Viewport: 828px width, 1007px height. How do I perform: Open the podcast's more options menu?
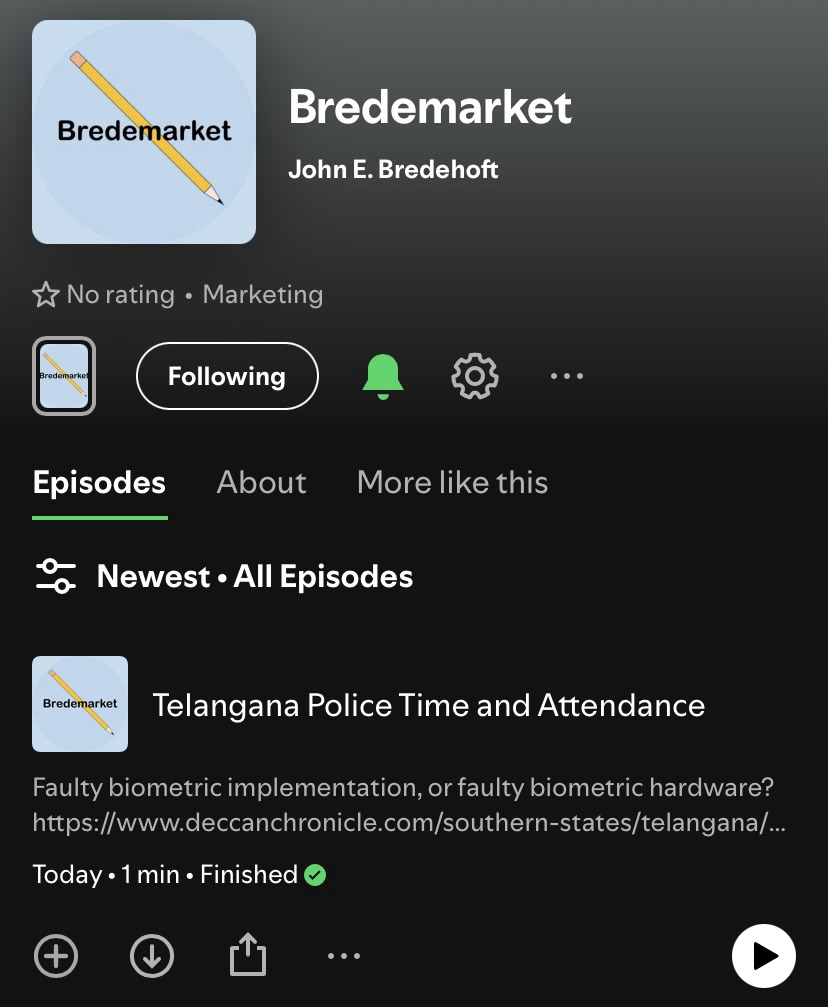[566, 376]
